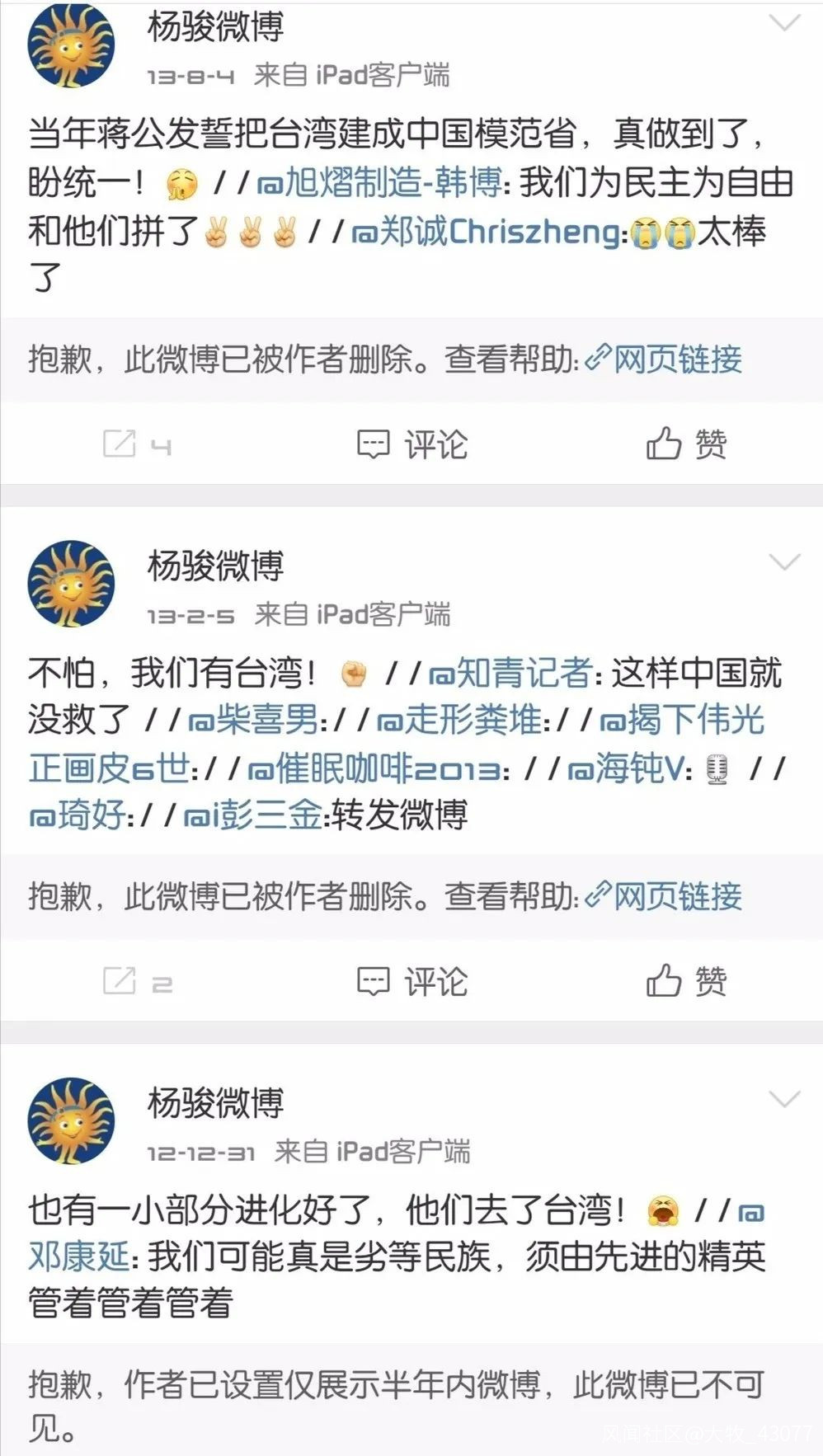
Task: Open 杨骏微博 username on the 12-12-31 post
Action: click(x=215, y=1101)
